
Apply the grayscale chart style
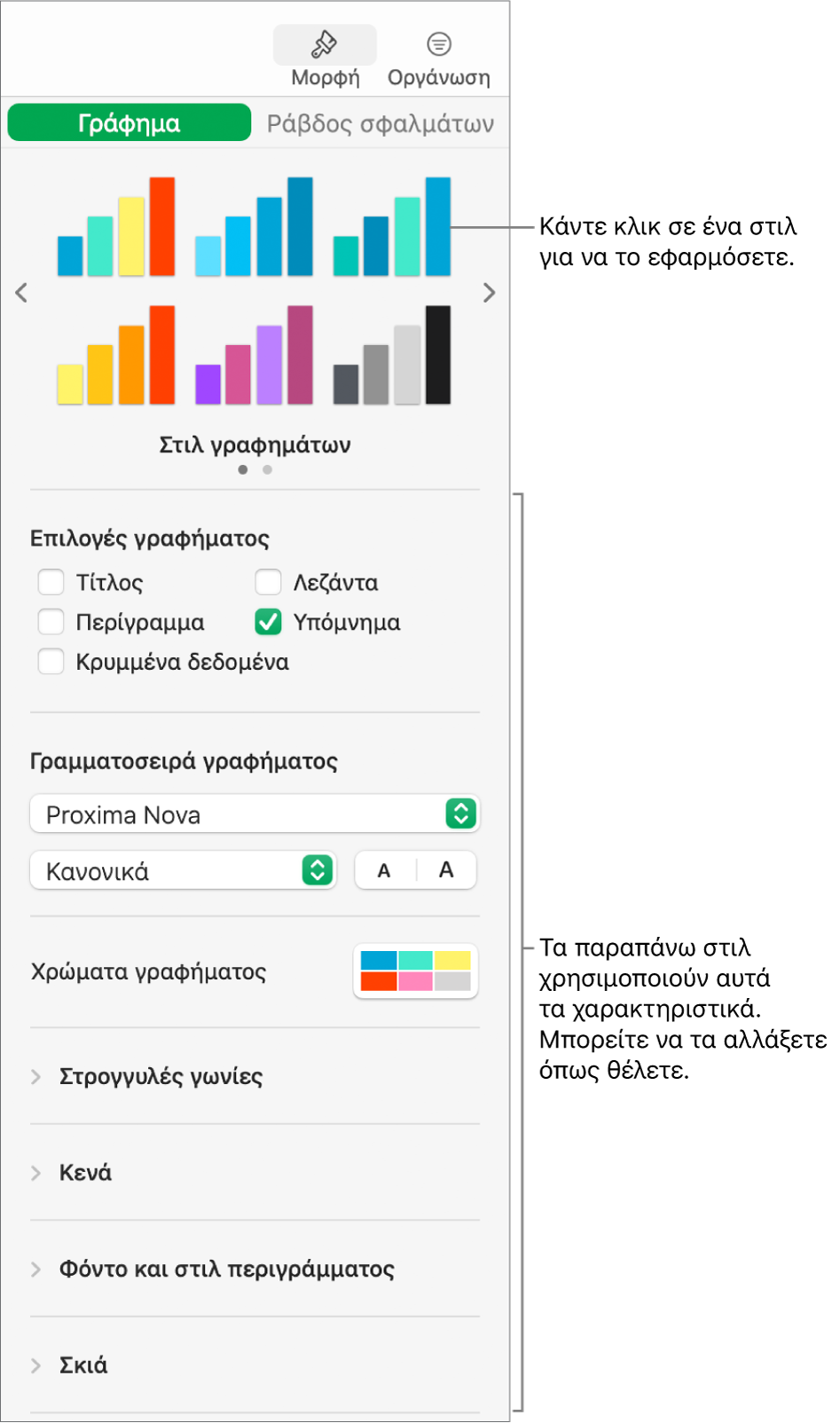392,356
